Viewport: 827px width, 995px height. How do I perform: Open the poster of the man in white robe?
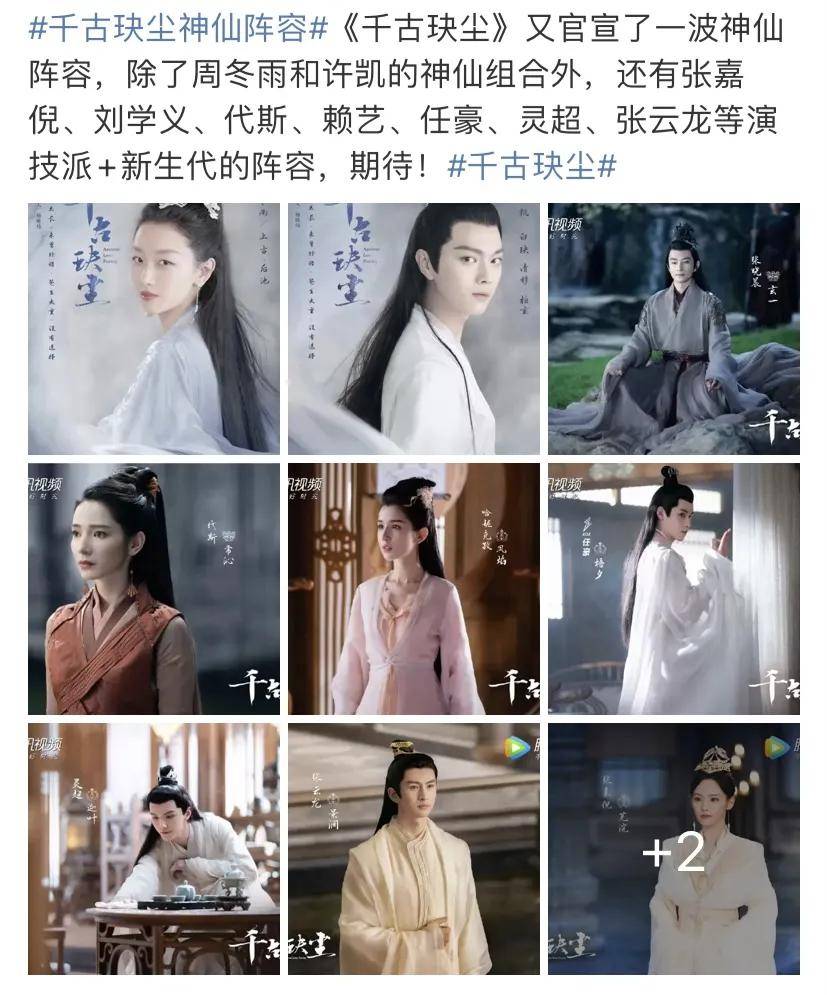[x=414, y=329]
